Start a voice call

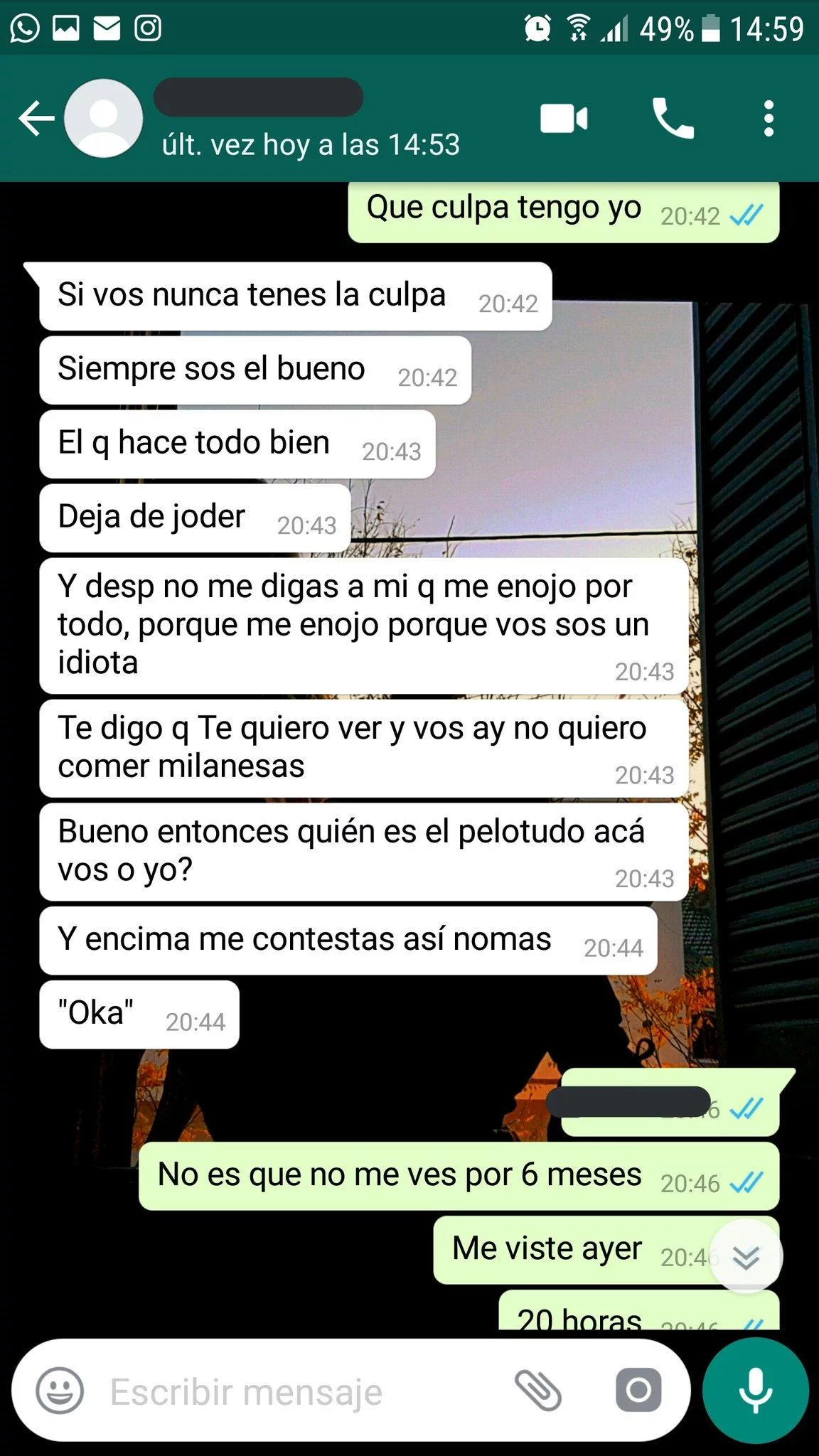click(672, 119)
